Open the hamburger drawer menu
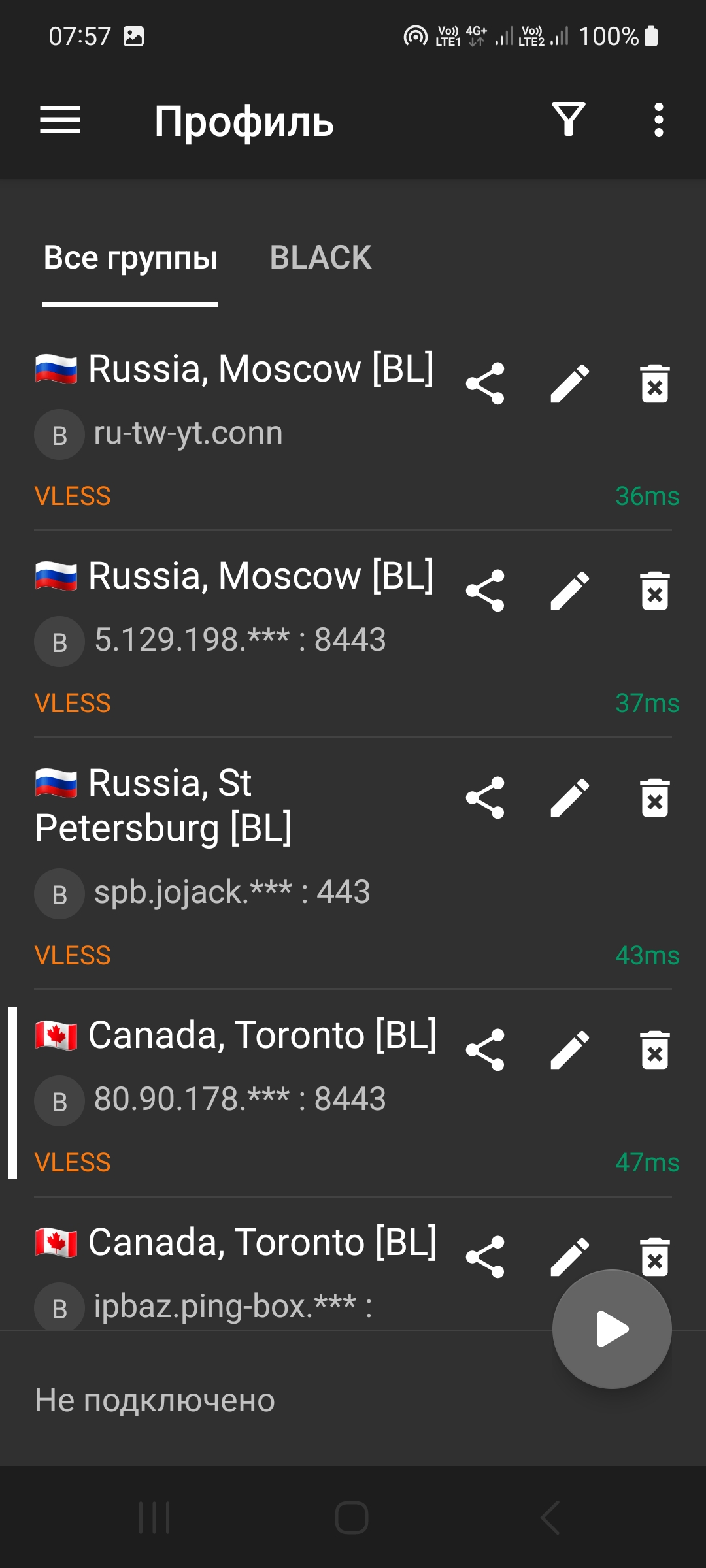 (60, 120)
